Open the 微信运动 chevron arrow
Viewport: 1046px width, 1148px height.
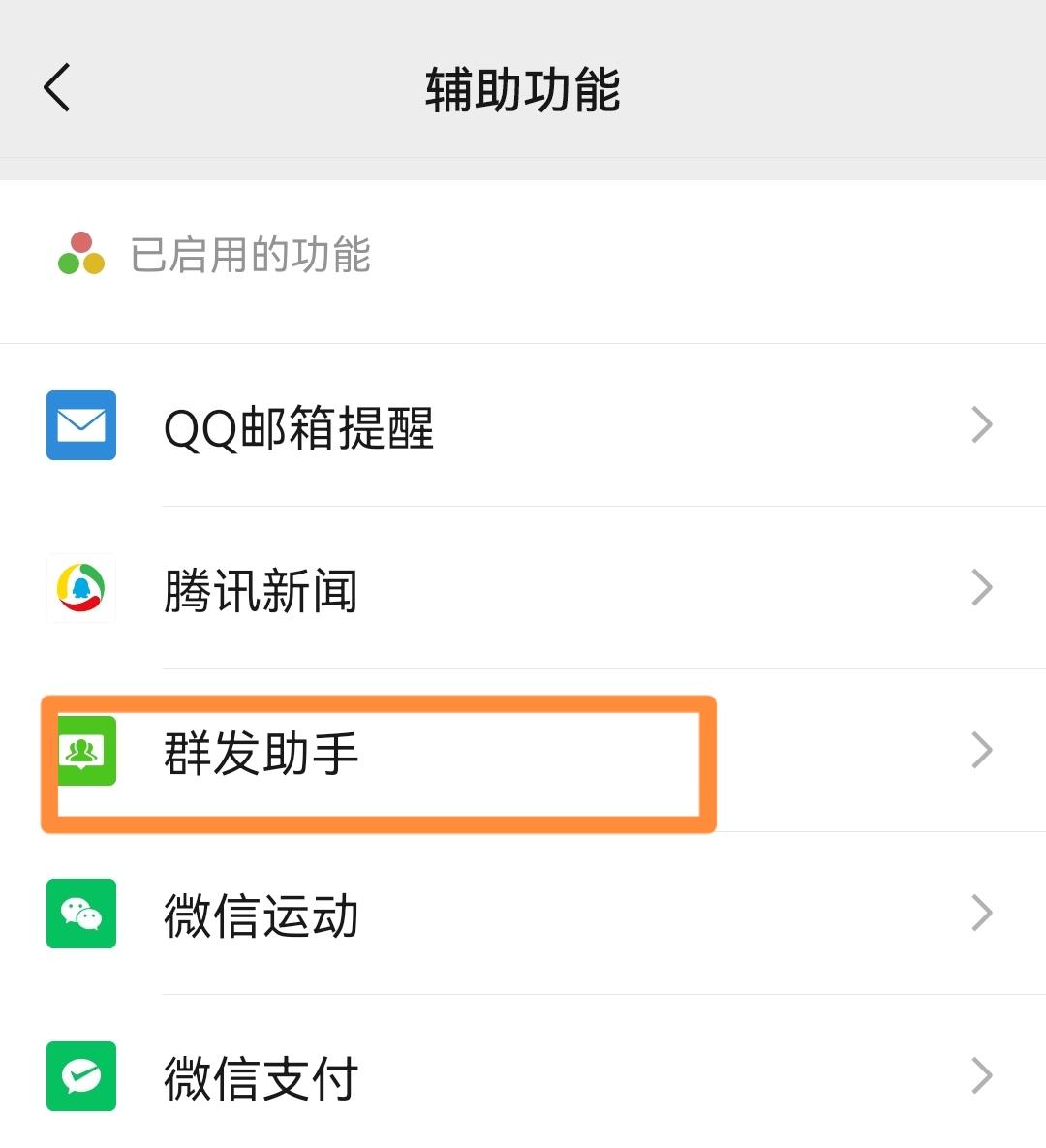click(983, 915)
